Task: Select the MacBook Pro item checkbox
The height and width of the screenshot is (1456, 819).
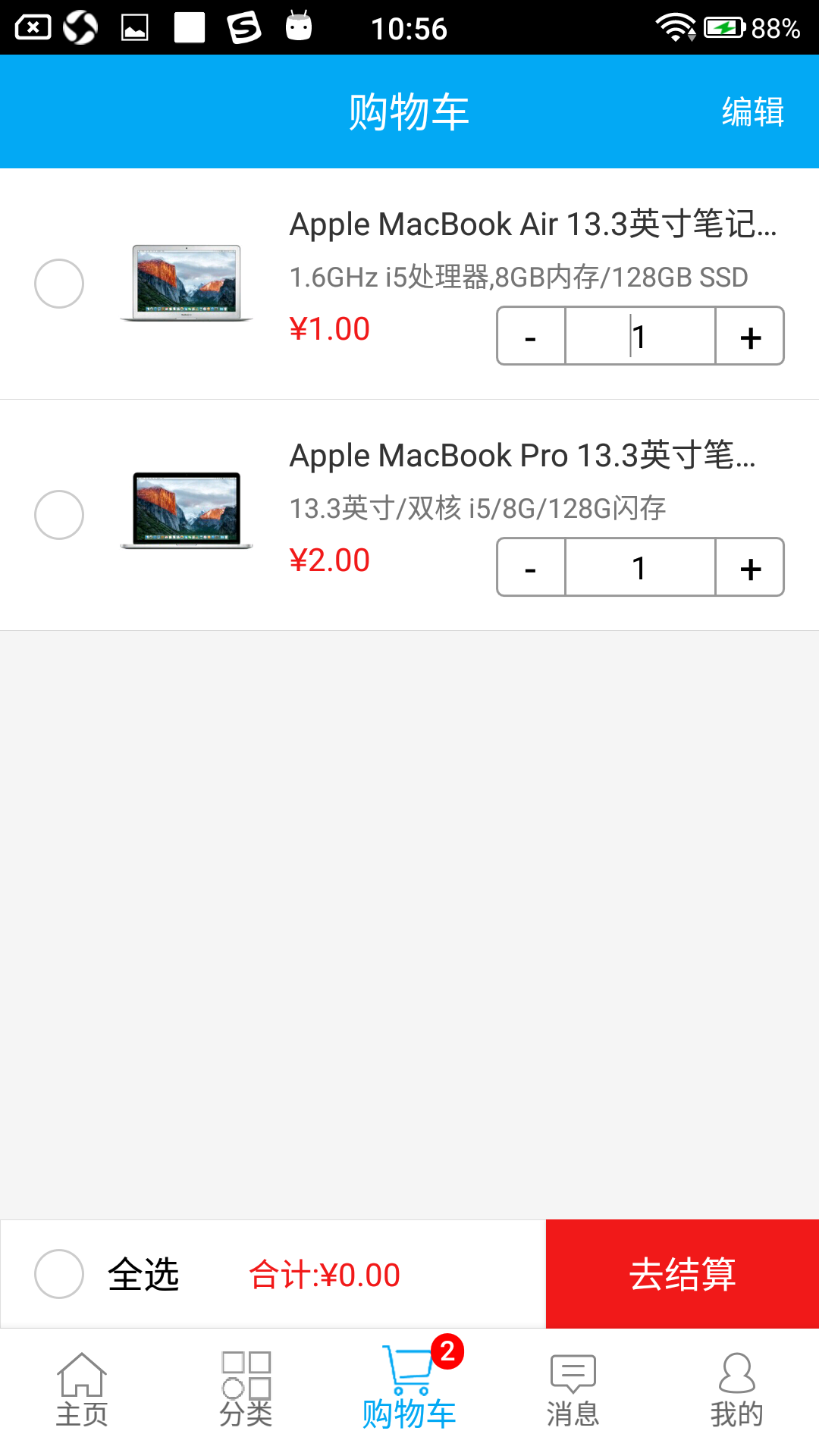Action: [59, 515]
